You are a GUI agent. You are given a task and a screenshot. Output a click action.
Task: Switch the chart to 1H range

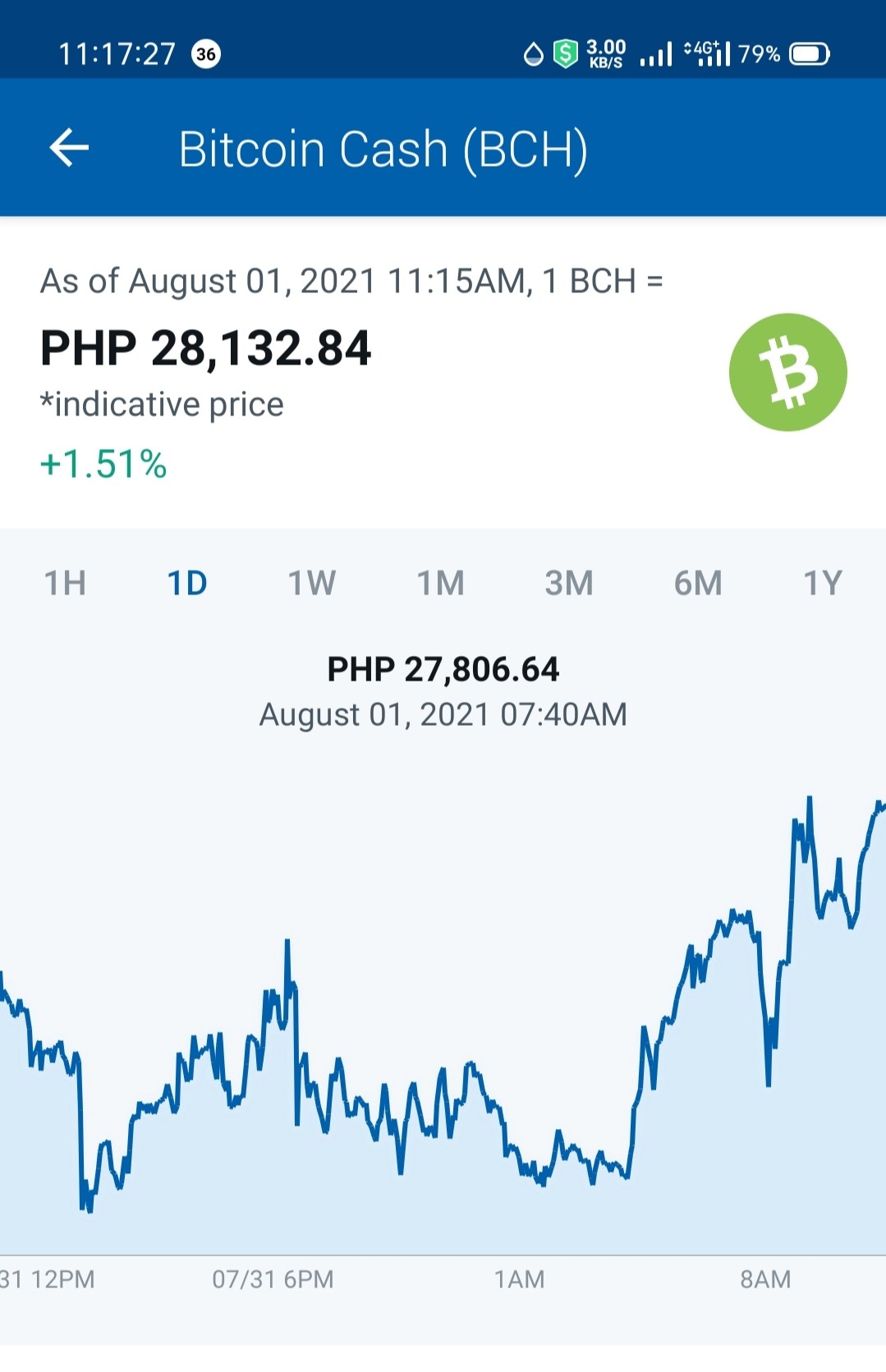point(65,584)
